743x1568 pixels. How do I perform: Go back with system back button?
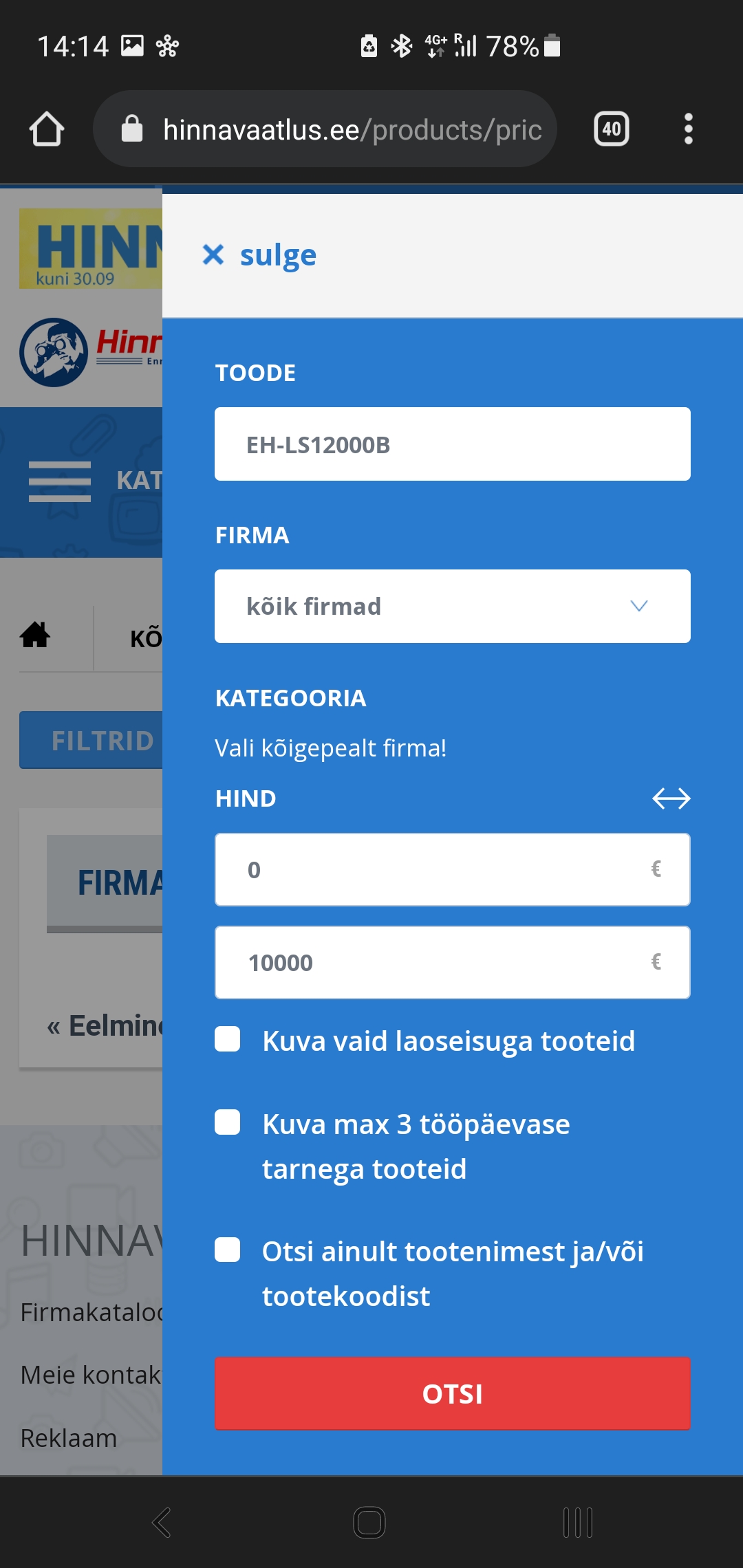coord(162,1522)
